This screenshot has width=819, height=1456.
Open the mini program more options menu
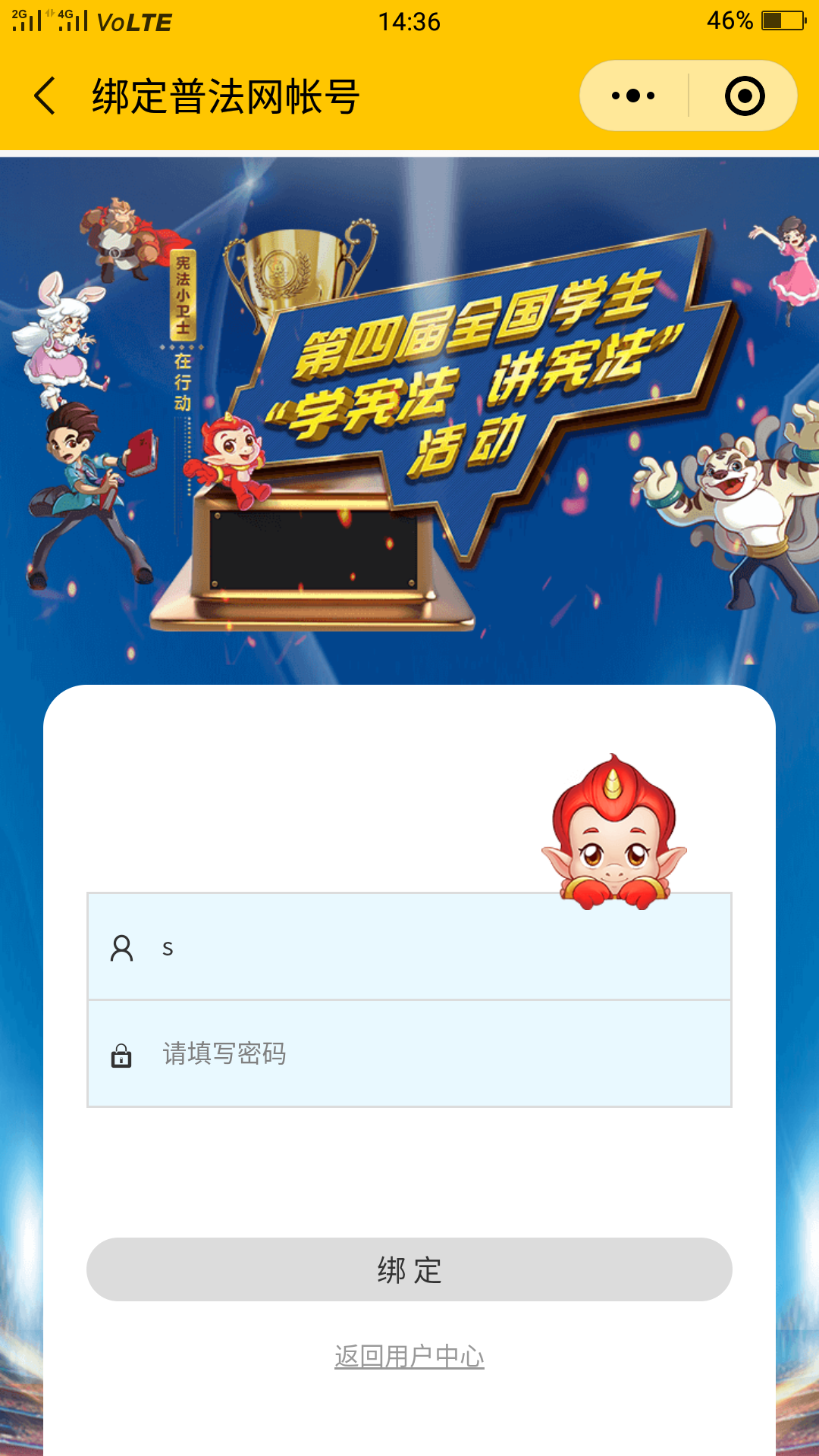pyautogui.click(x=633, y=96)
